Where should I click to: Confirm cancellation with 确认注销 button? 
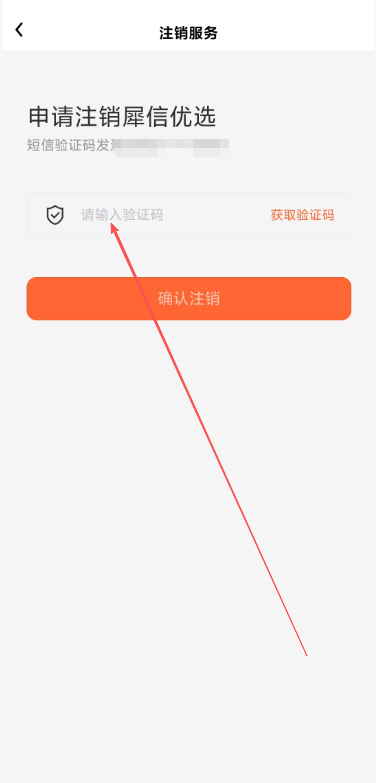click(189, 299)
